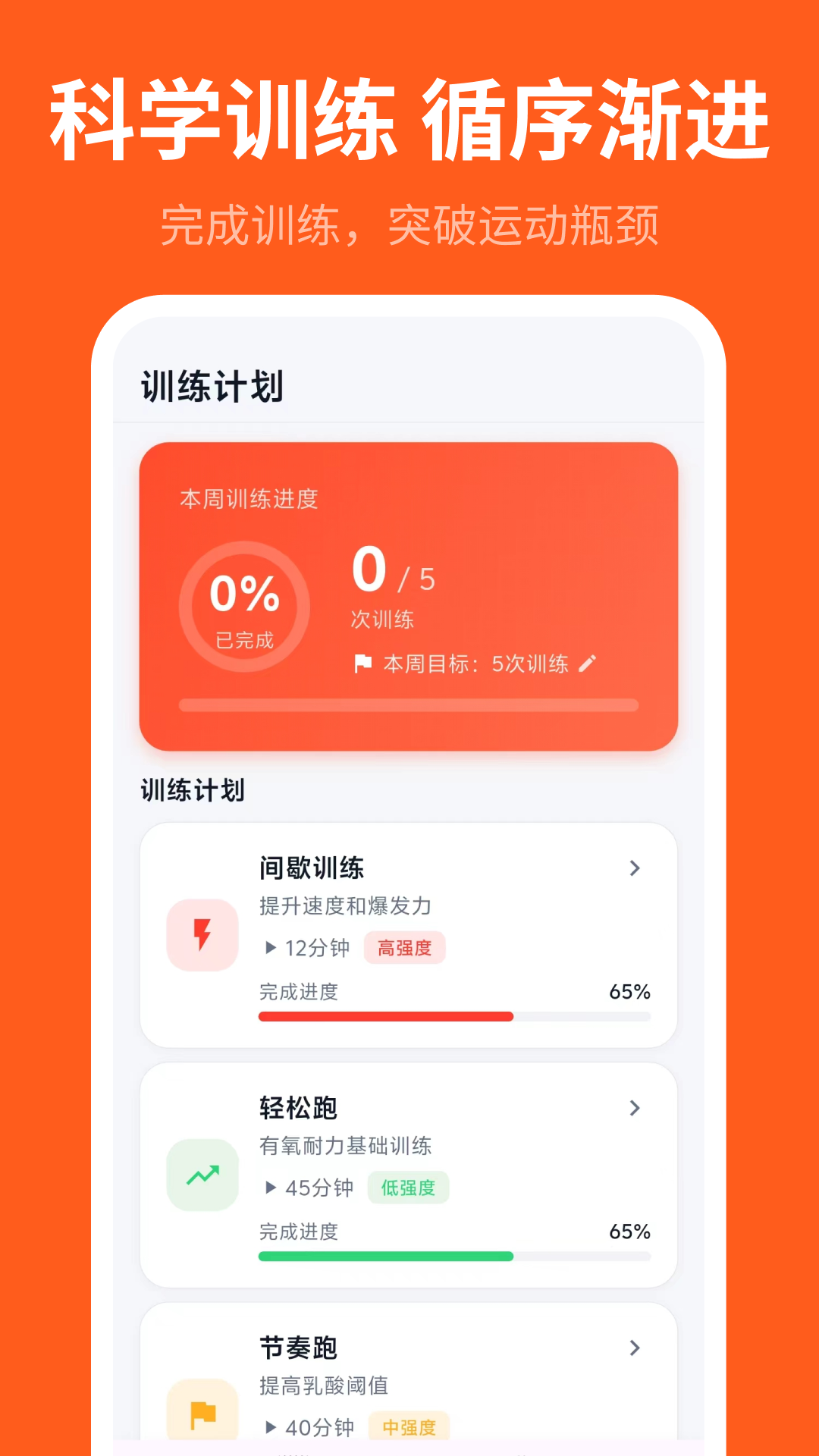Expand the 间歇训练 card via its chevron
Viewport: 819px width, 1456px height.
tap(635, 868)
